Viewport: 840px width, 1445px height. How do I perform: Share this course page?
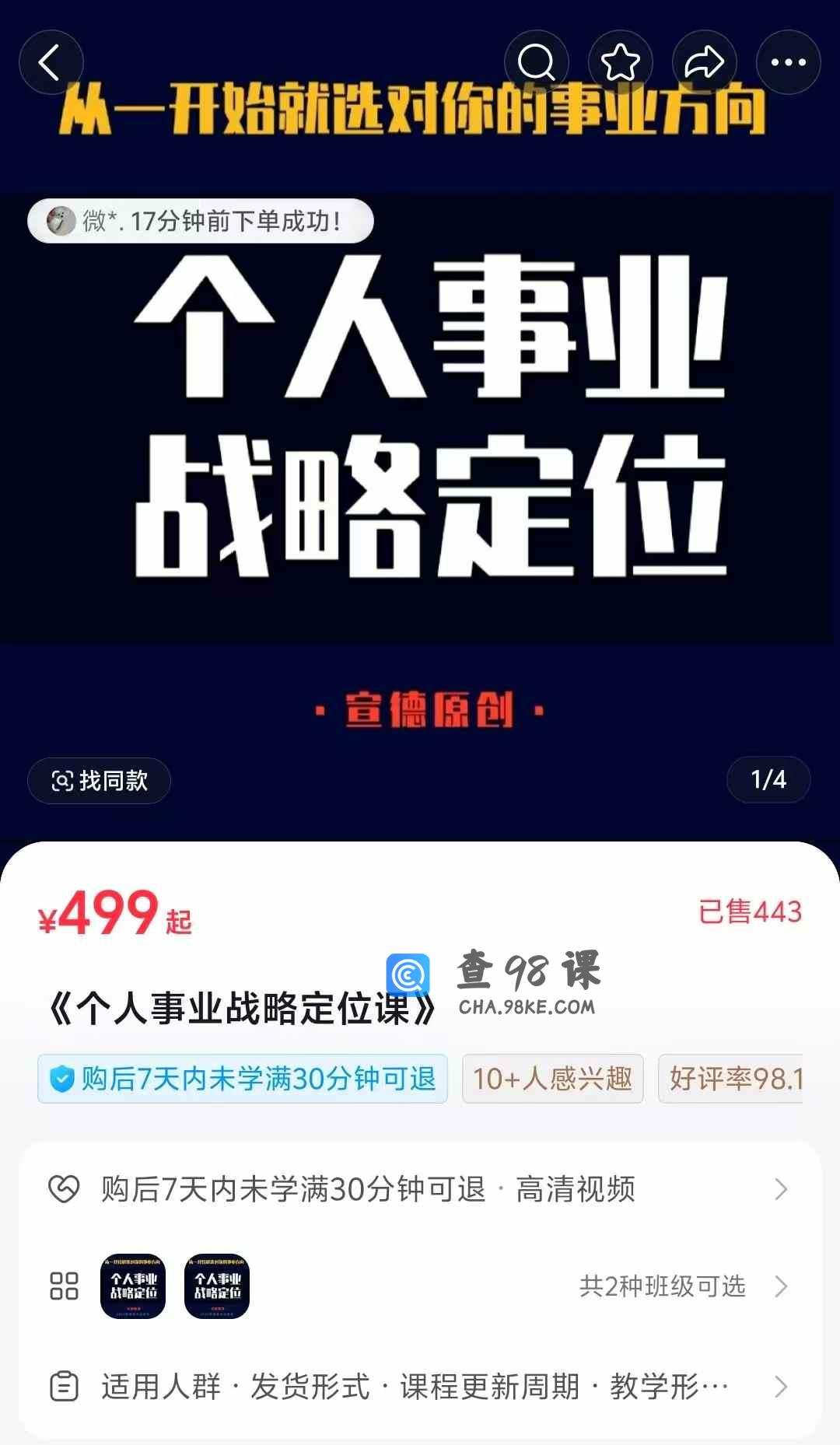click(x=704, y=62)
